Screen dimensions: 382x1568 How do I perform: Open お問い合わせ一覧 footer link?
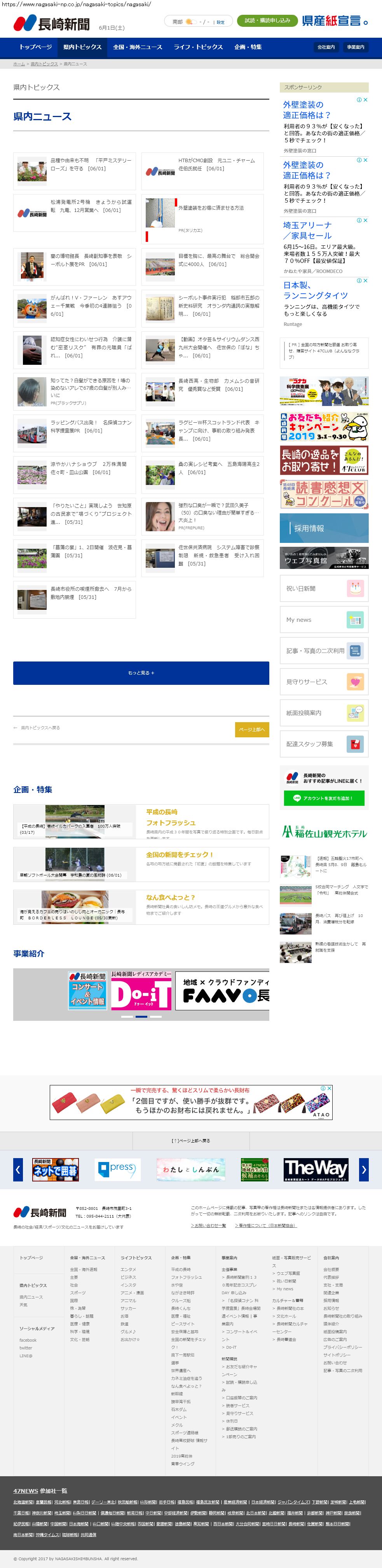click(x=208, y=1225)
